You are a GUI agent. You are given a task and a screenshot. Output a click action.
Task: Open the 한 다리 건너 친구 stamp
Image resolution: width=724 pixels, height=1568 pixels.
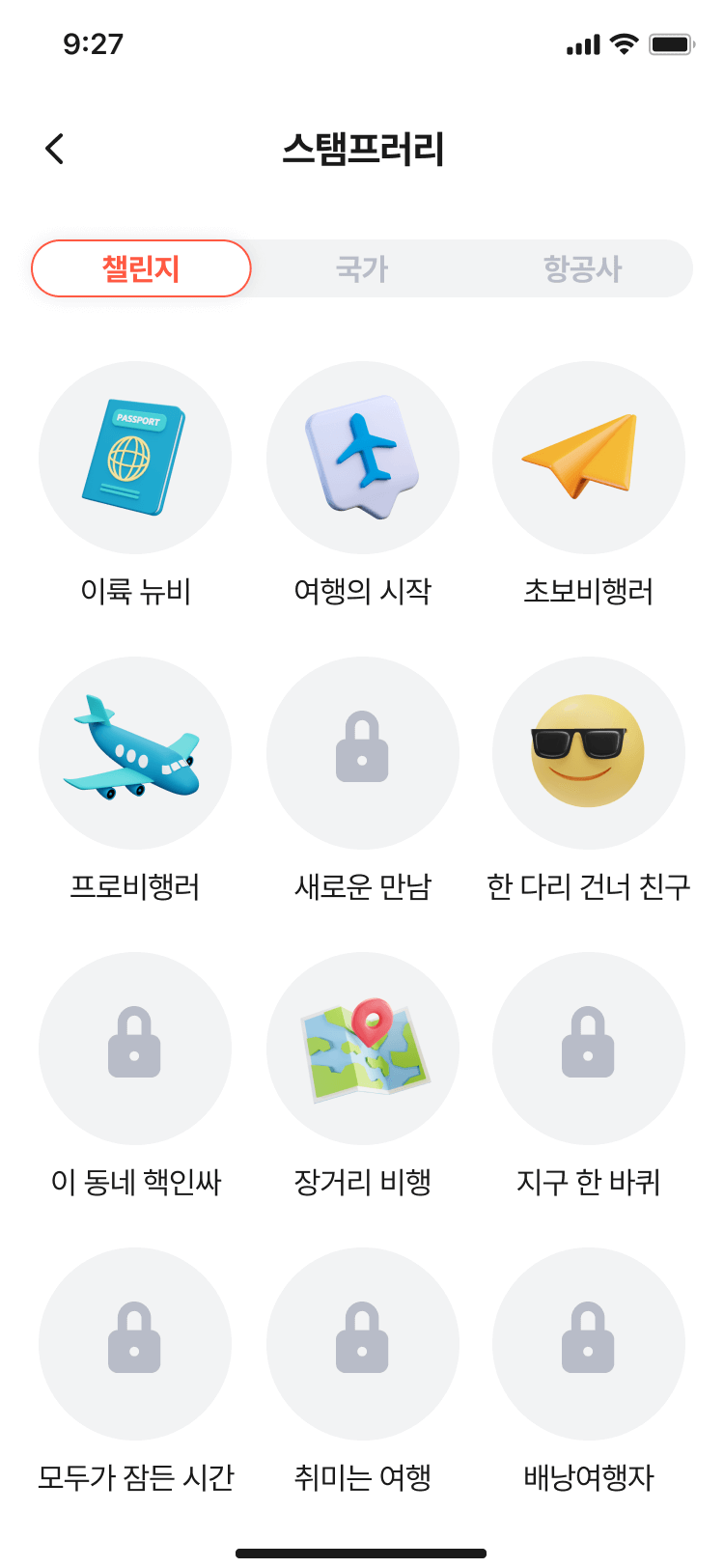coord(589,753)
